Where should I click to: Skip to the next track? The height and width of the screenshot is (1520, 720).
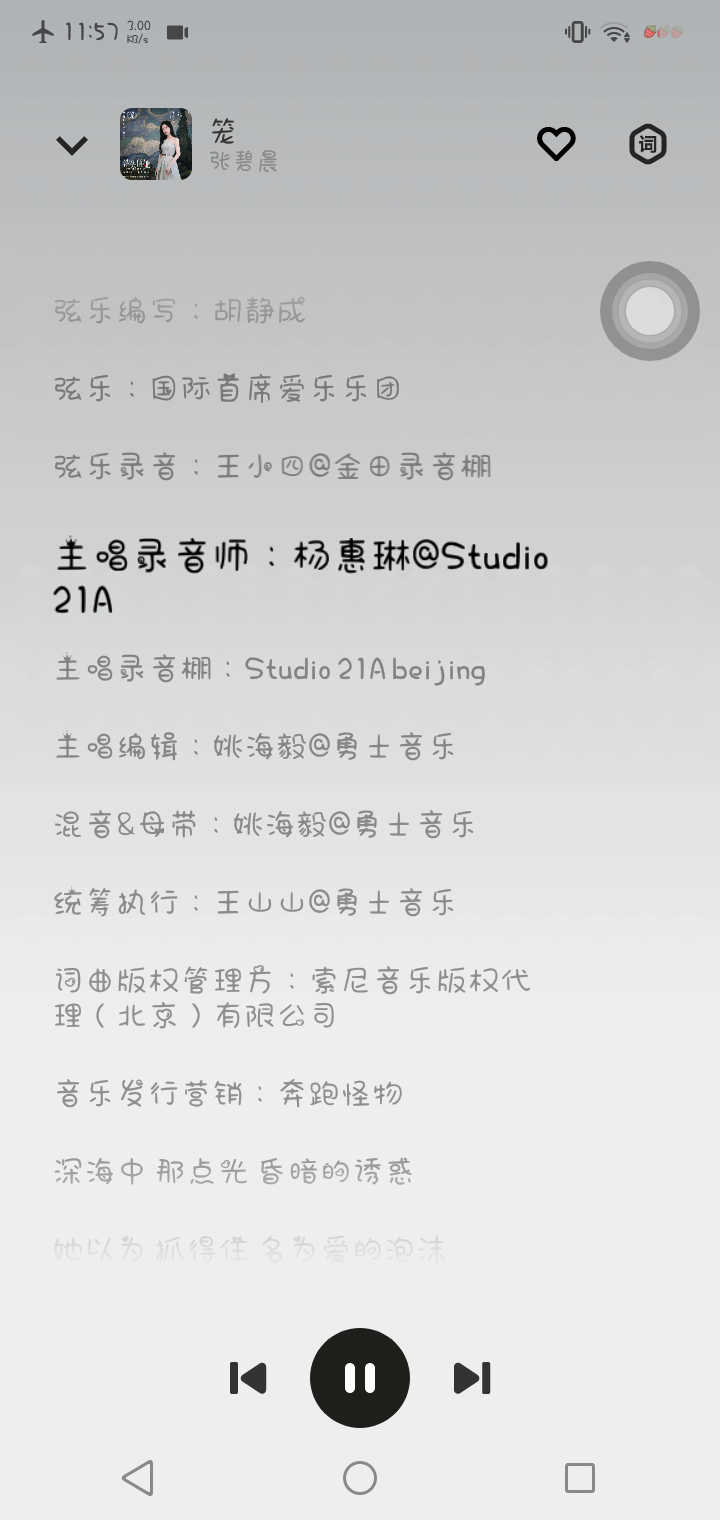coord(472,1378)
